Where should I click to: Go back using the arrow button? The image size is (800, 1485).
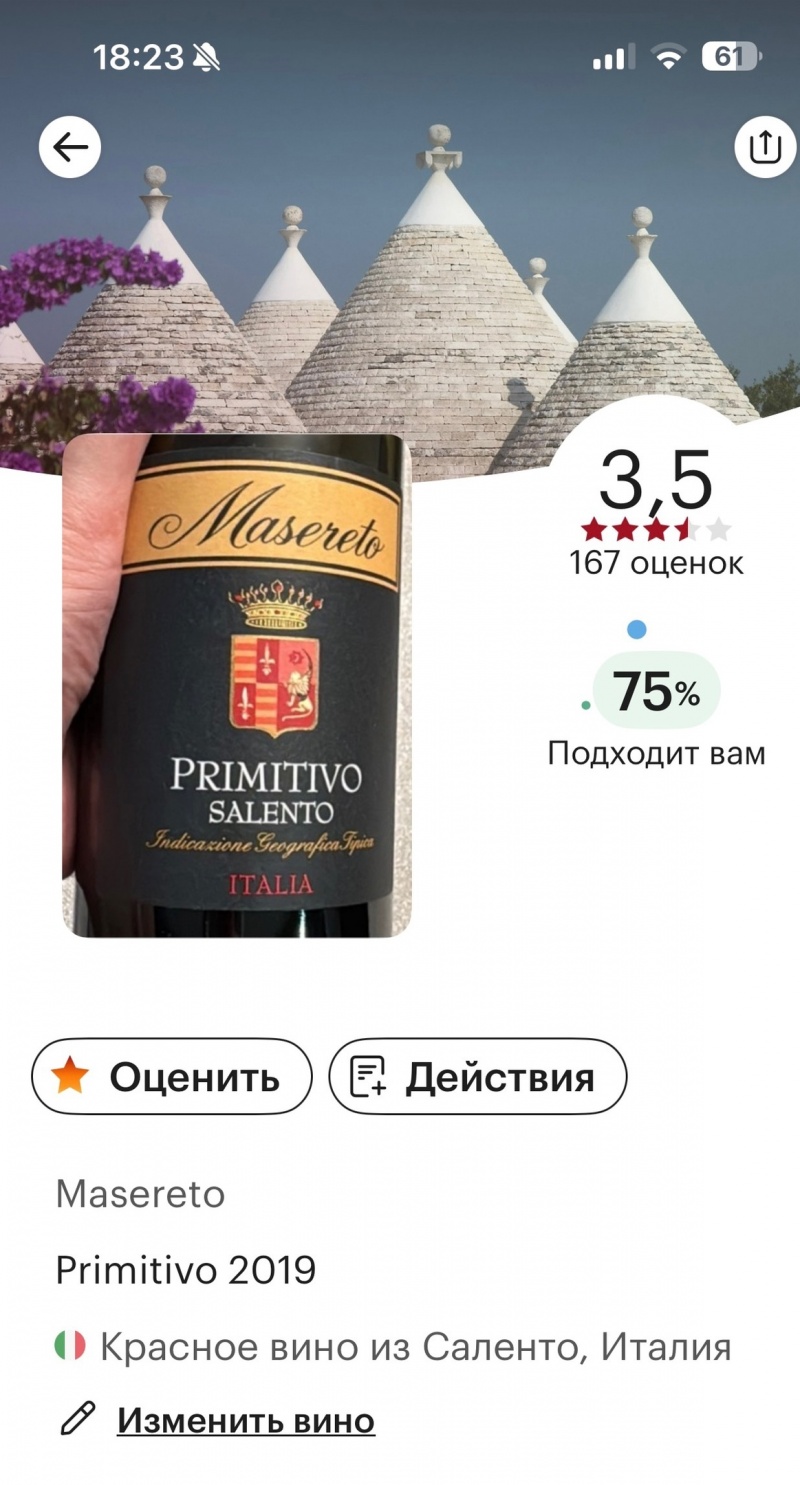70,148
